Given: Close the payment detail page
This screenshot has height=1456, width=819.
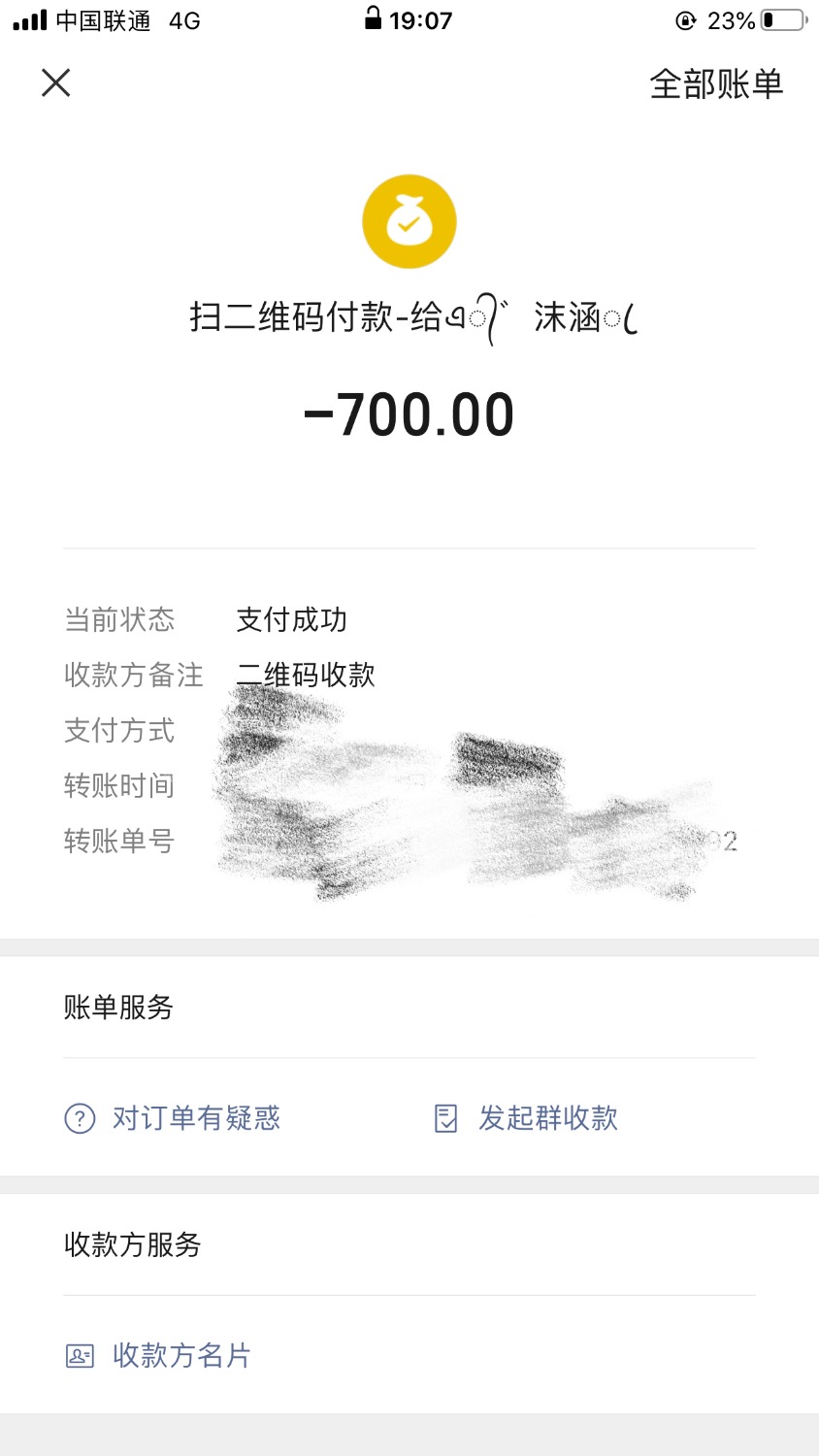Looking at the screenshot, I should click(56, 83).
